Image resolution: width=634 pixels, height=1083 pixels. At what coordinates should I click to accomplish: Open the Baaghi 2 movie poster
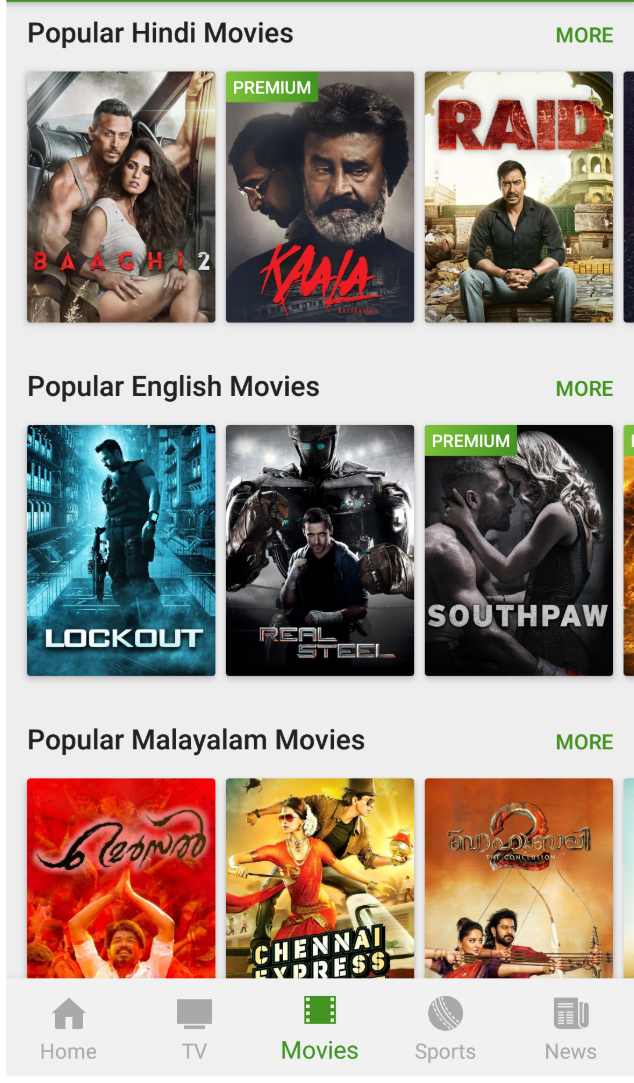120,197
